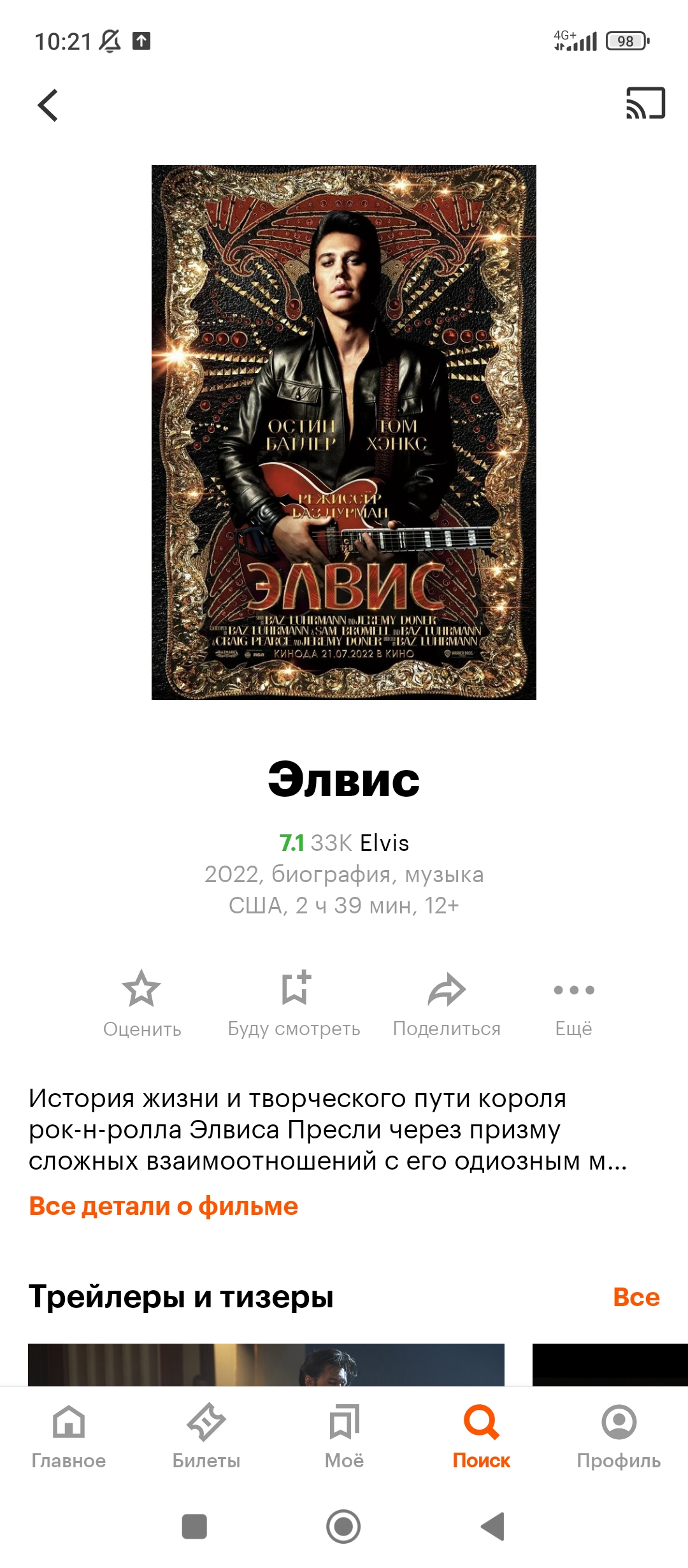Tap the system home button
Image resolution: width=688 pixels, height=1568 pixels.
pos(343,1527)
